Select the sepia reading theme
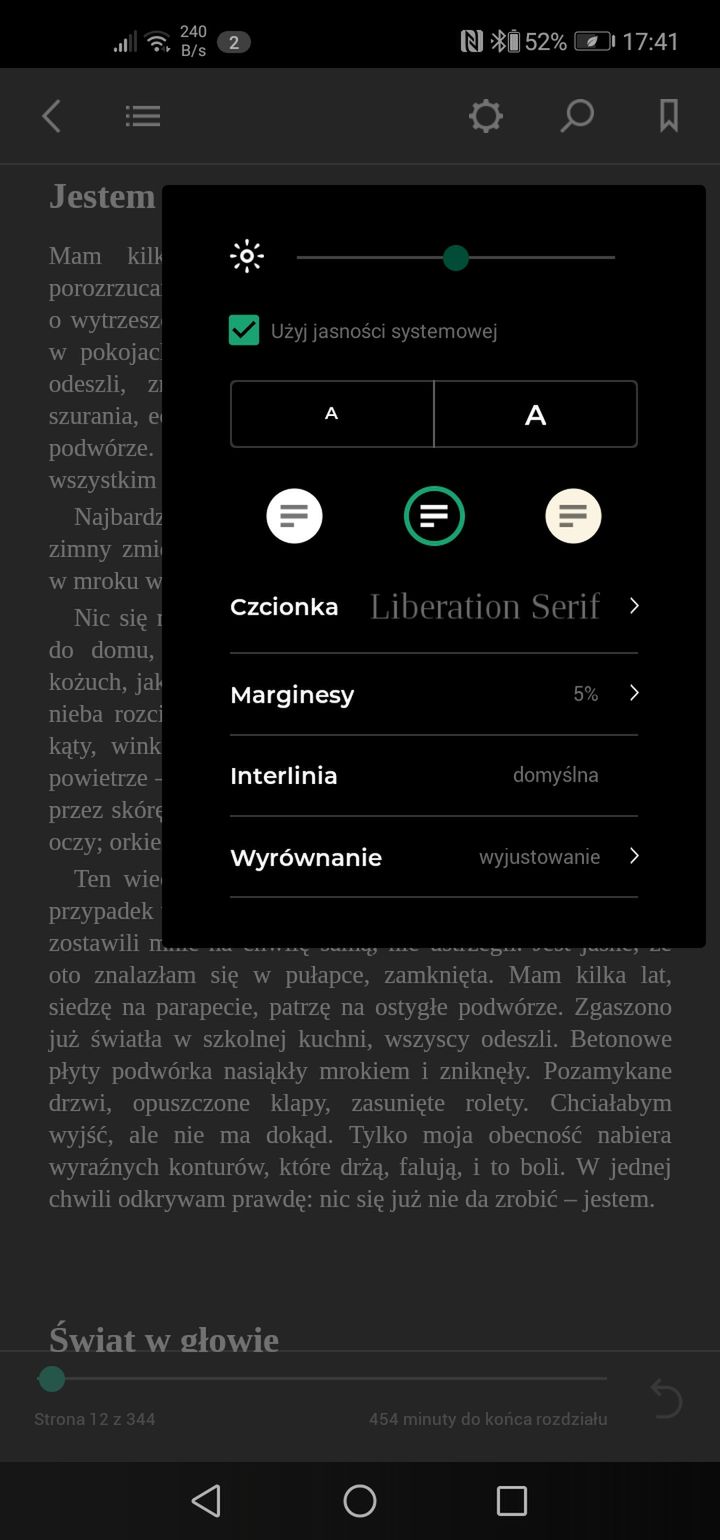The width and height of the screenshot is (720, 1540). tap(573, 516)
